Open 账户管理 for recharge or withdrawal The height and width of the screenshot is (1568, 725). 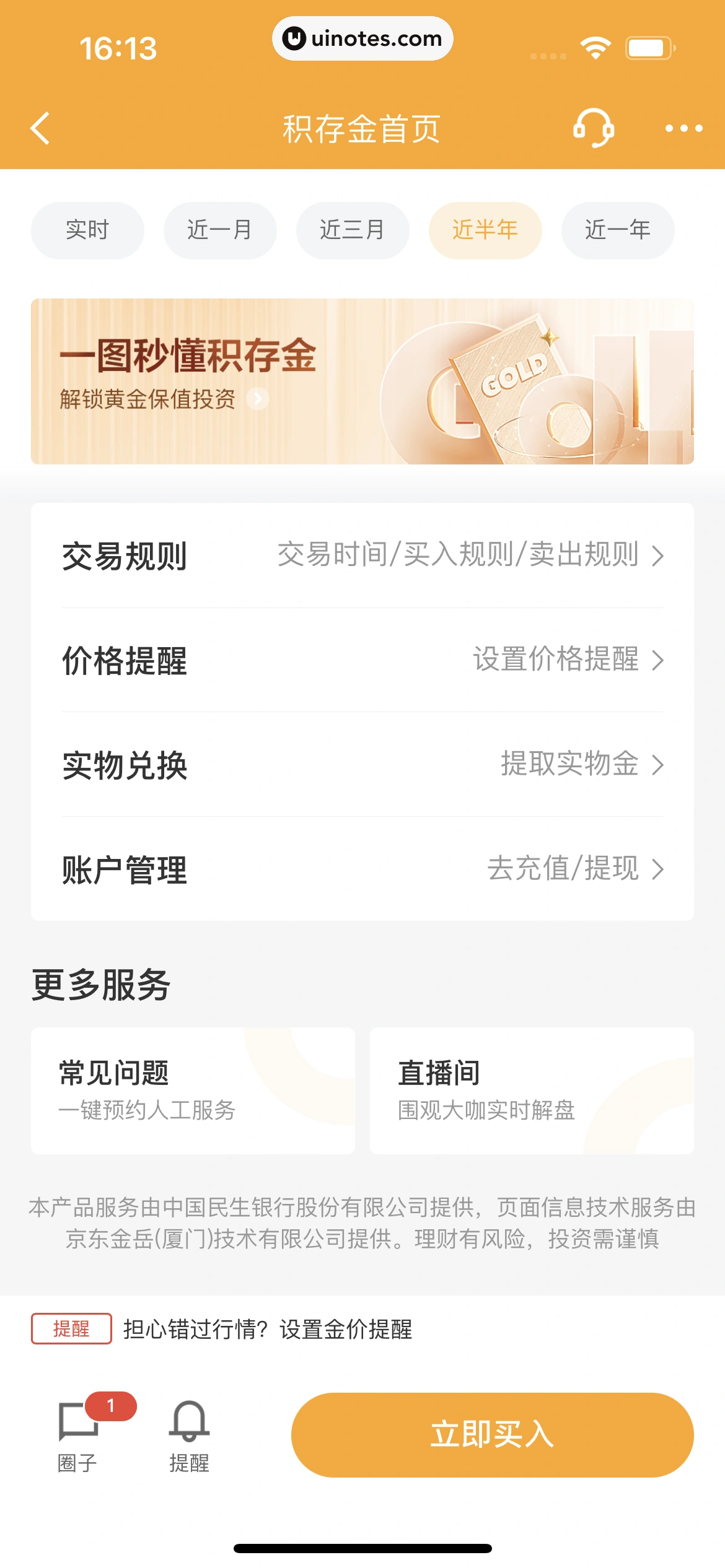362,869
